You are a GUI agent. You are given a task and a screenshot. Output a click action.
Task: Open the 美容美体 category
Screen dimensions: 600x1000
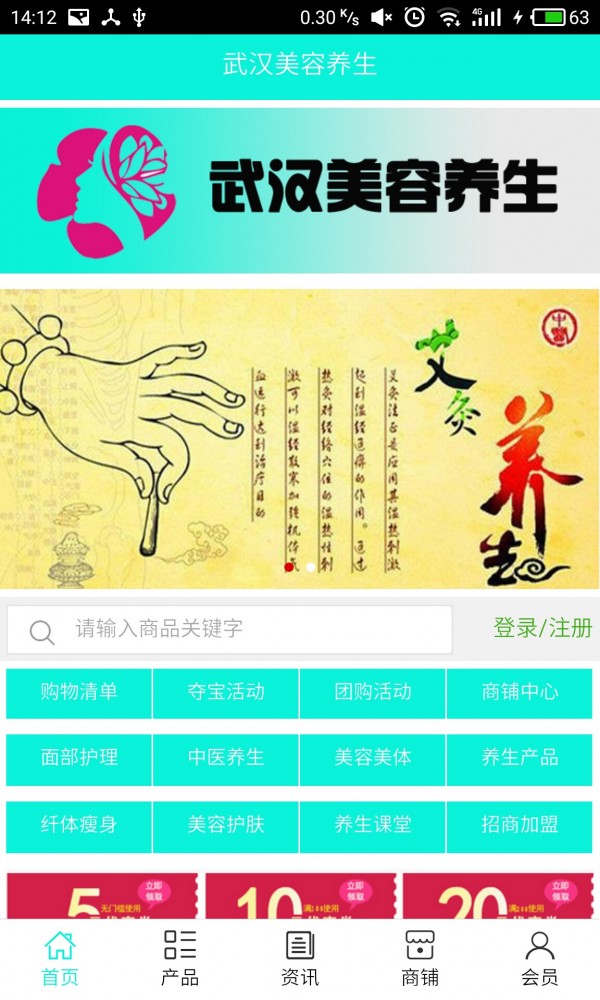coord(373,758)
